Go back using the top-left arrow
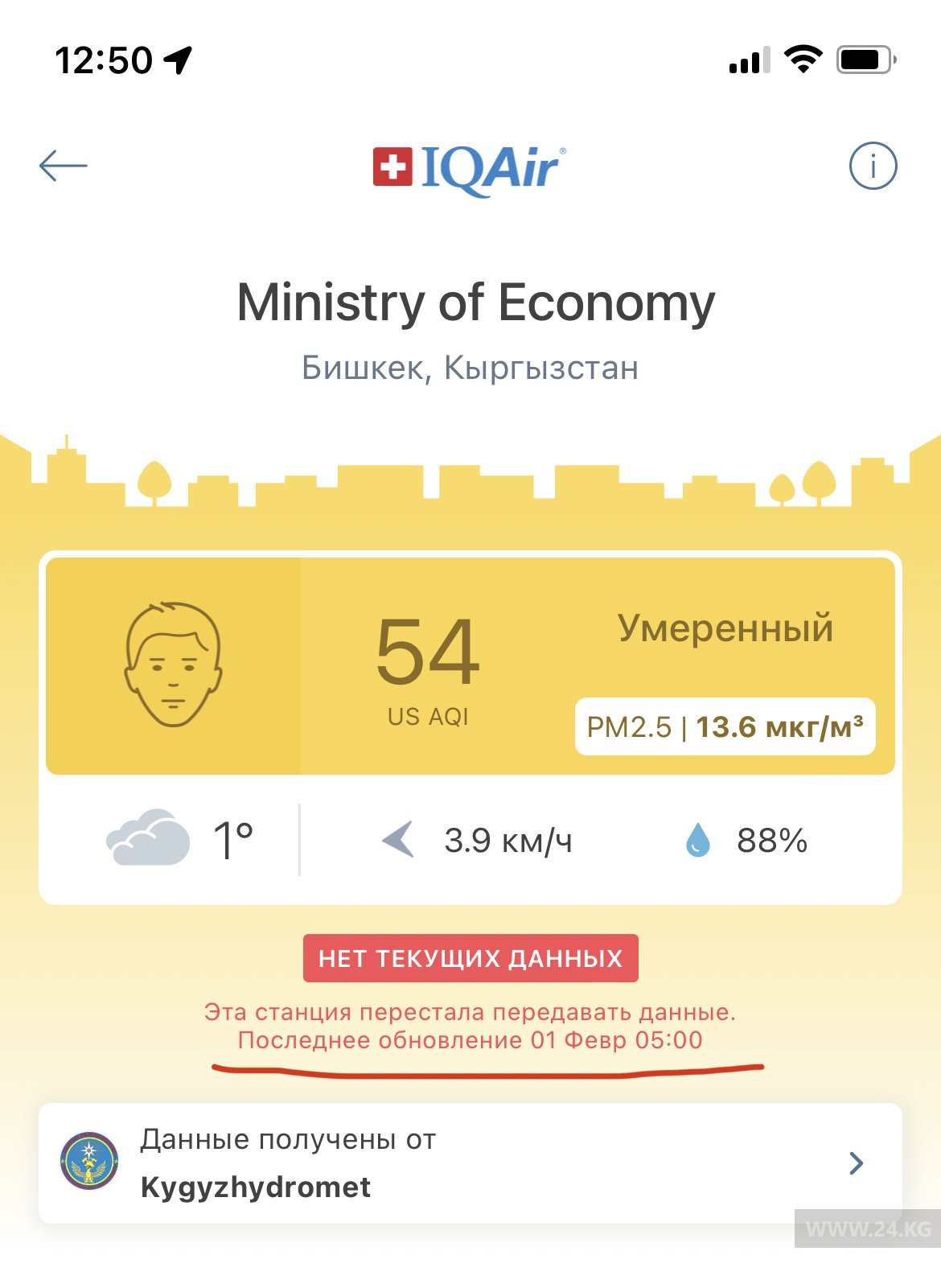Viewport: 941px width, 1288px height. pos(64,166)
